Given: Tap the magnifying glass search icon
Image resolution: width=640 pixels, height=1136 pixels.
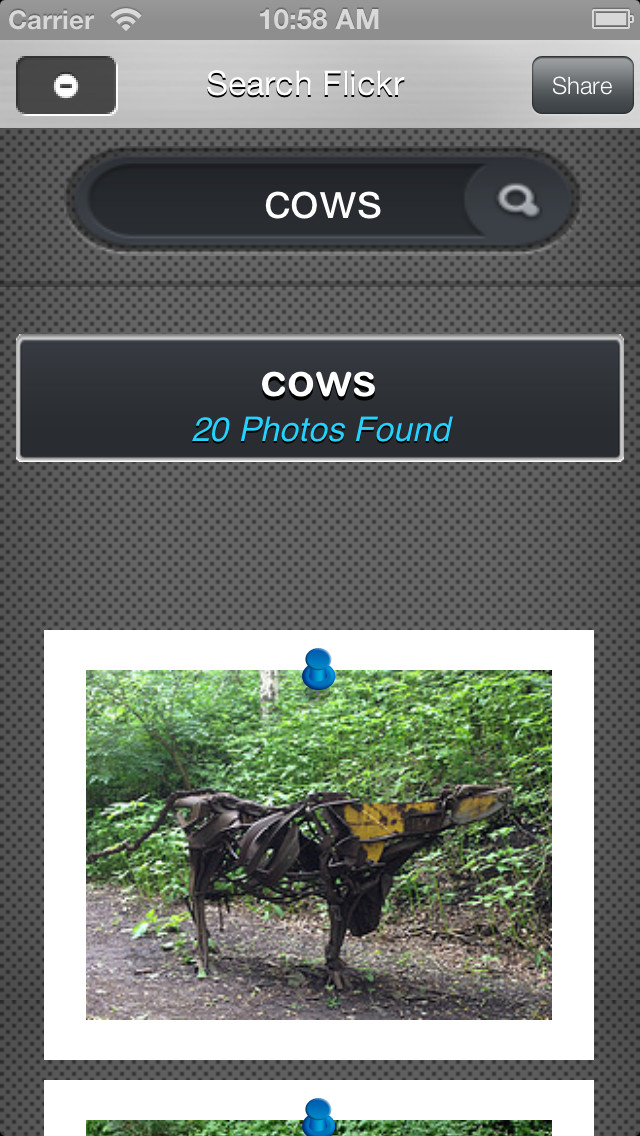Looking at the screenshot, I should pos(517,202).
